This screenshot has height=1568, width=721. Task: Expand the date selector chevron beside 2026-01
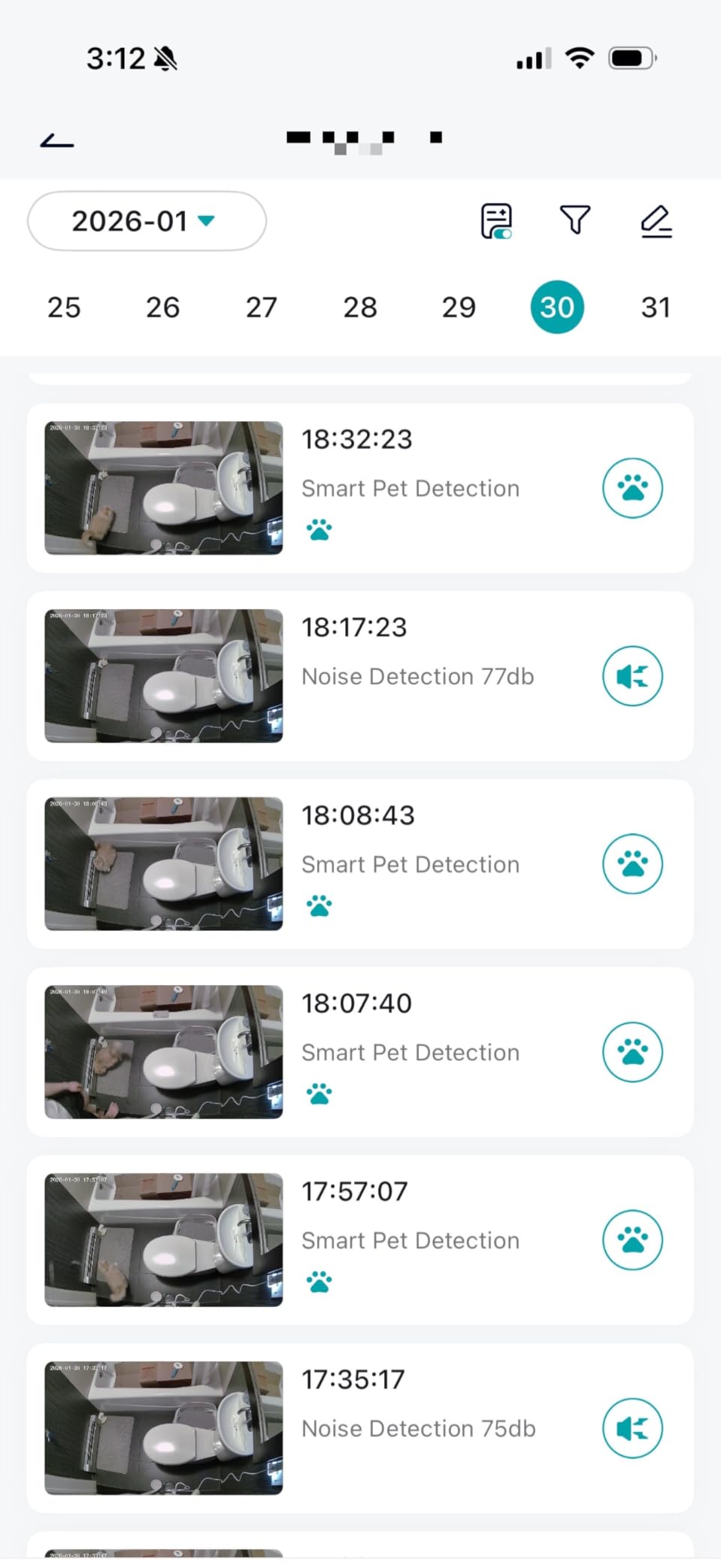205,222
